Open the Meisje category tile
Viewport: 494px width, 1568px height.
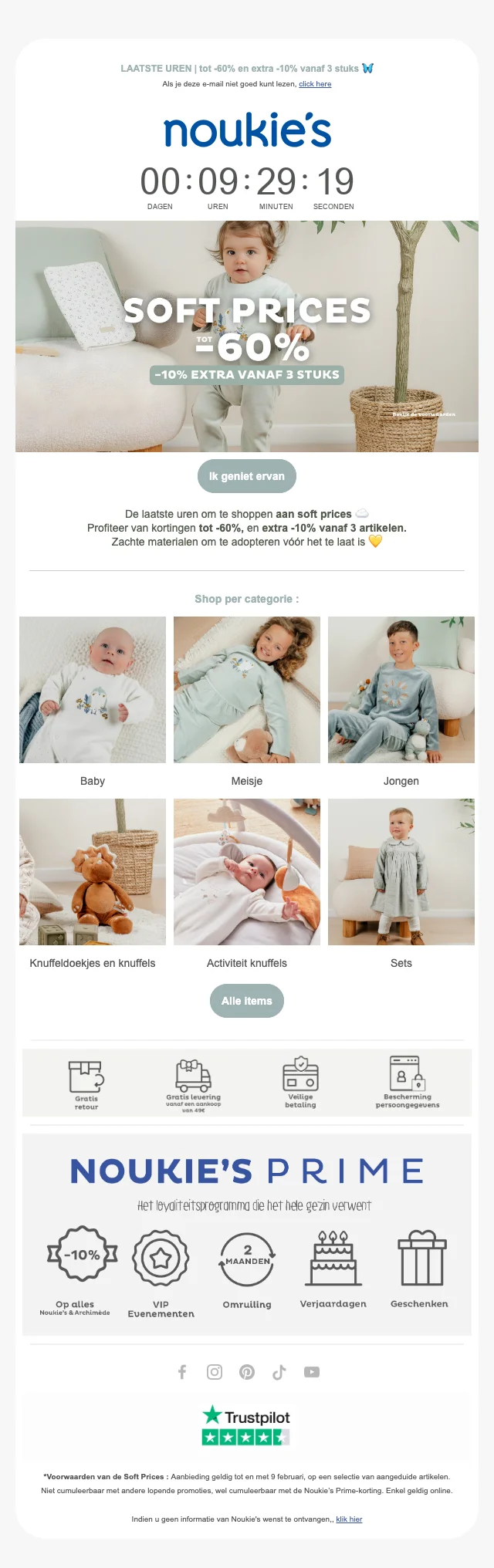click(x=247, y=690)
